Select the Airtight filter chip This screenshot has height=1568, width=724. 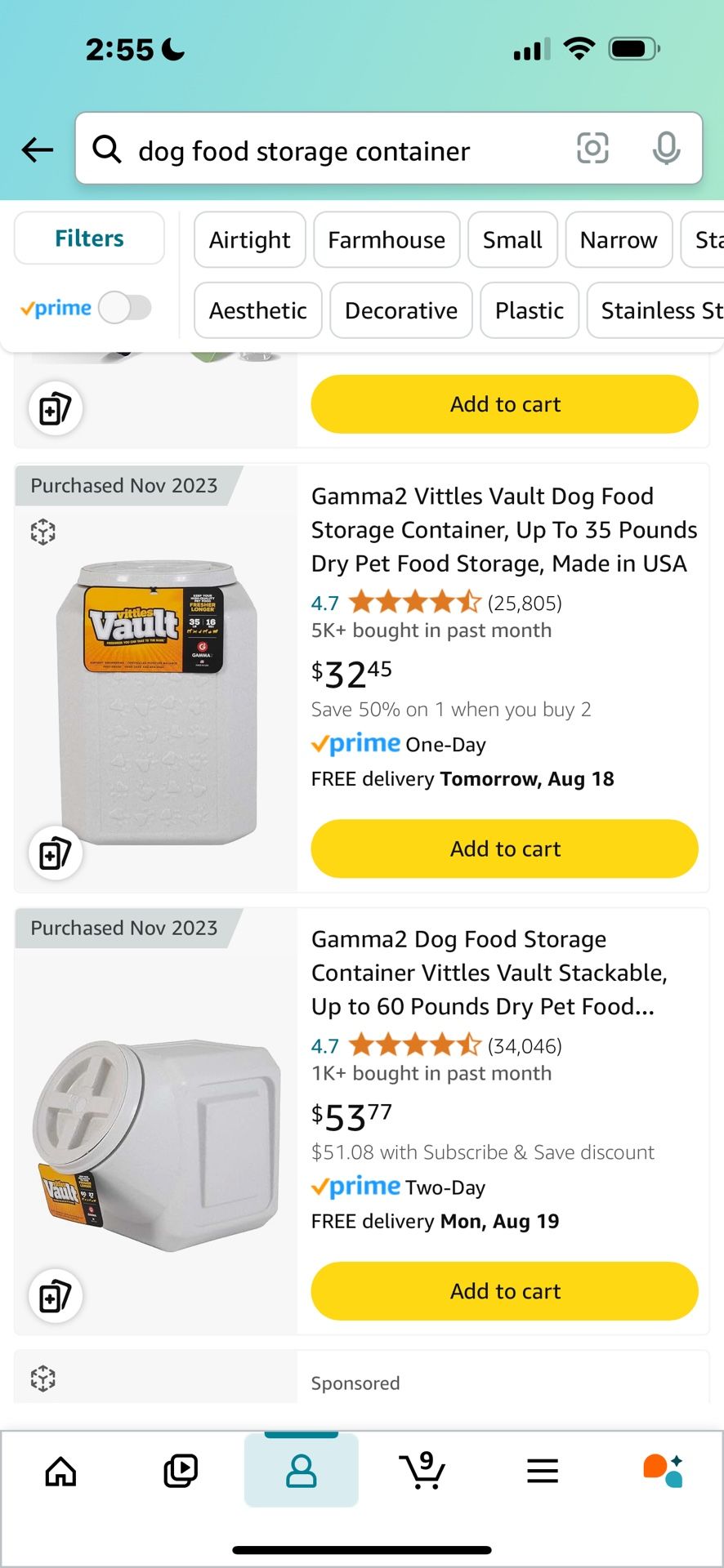pyautogui.click(x=249, y=240)
